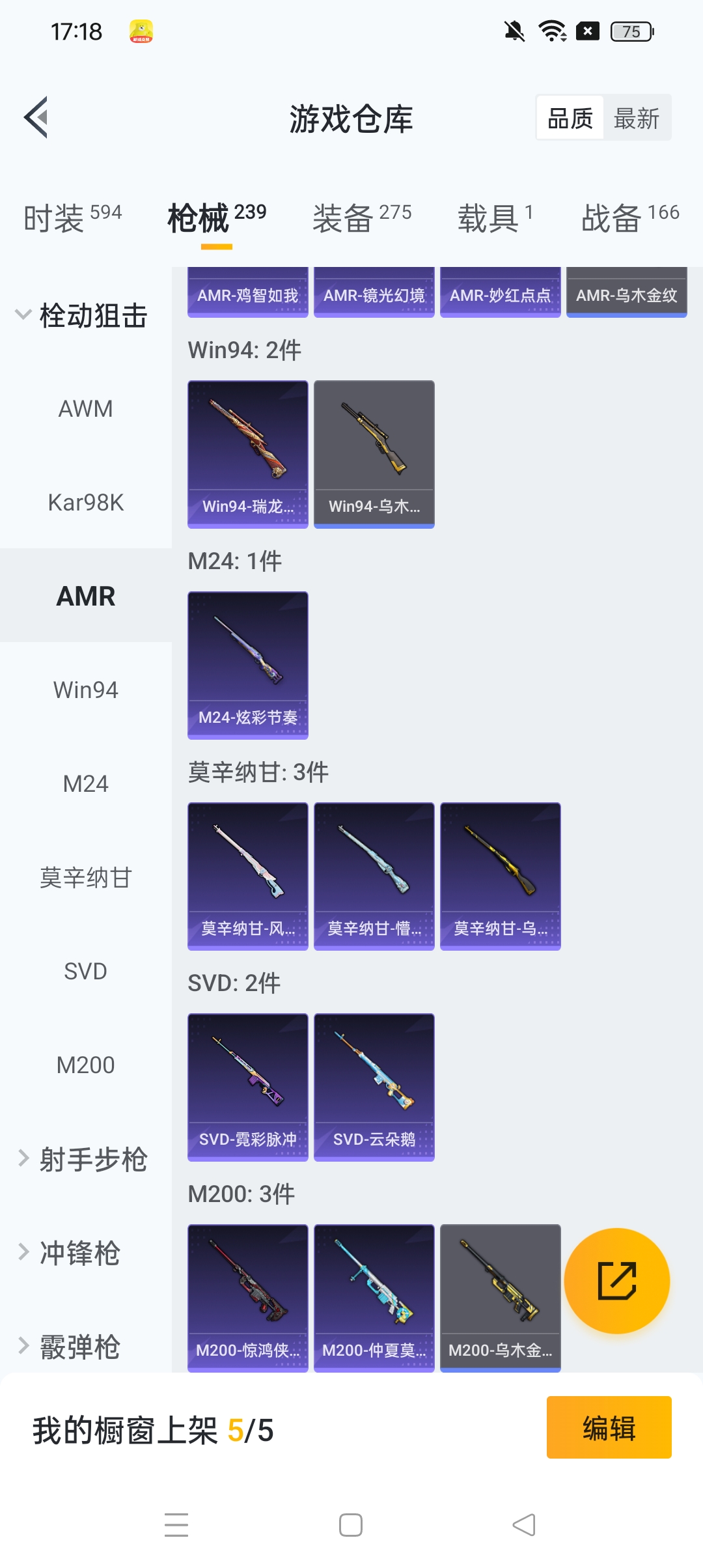Select the 品质 sort option

point(570,119)
